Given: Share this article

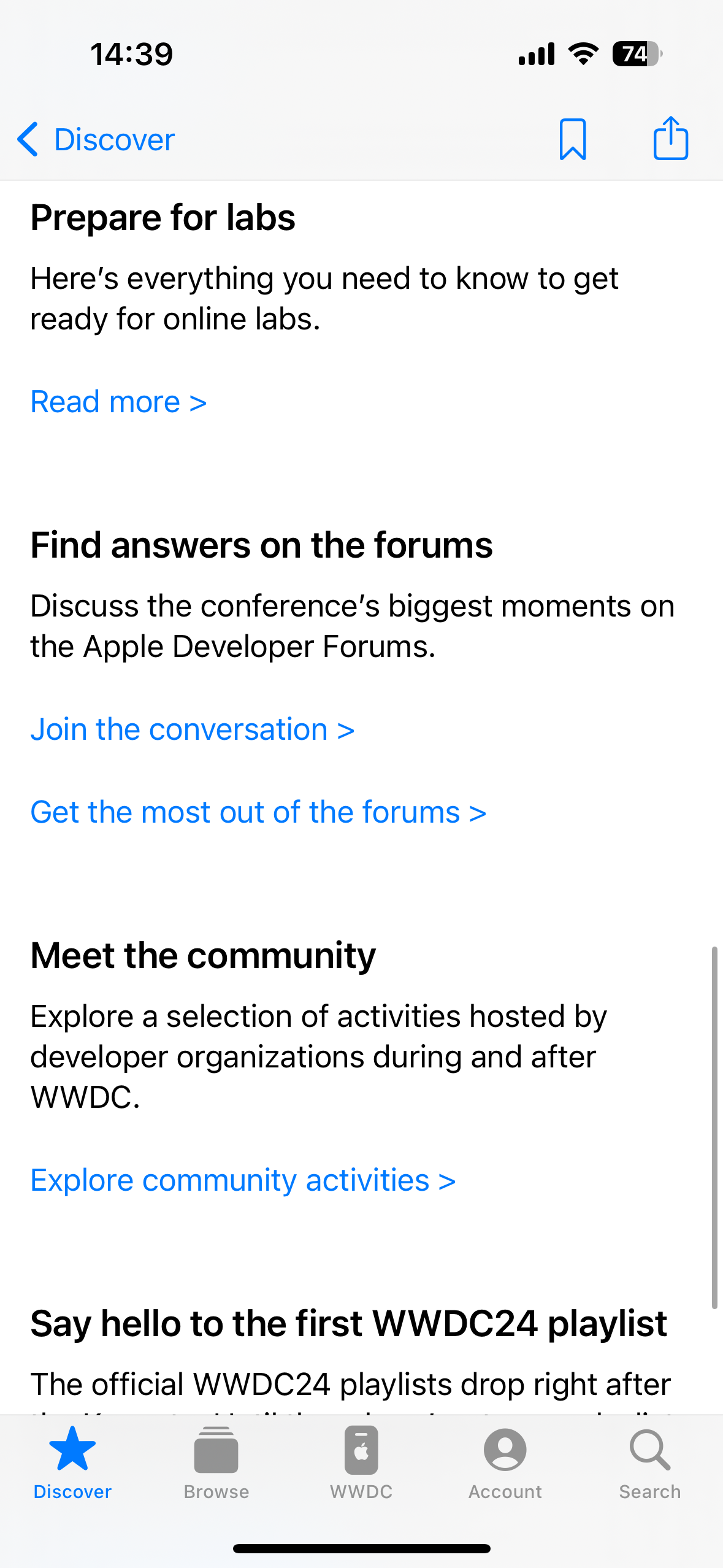Looking at the screenshot, I should tap(670, 139).
